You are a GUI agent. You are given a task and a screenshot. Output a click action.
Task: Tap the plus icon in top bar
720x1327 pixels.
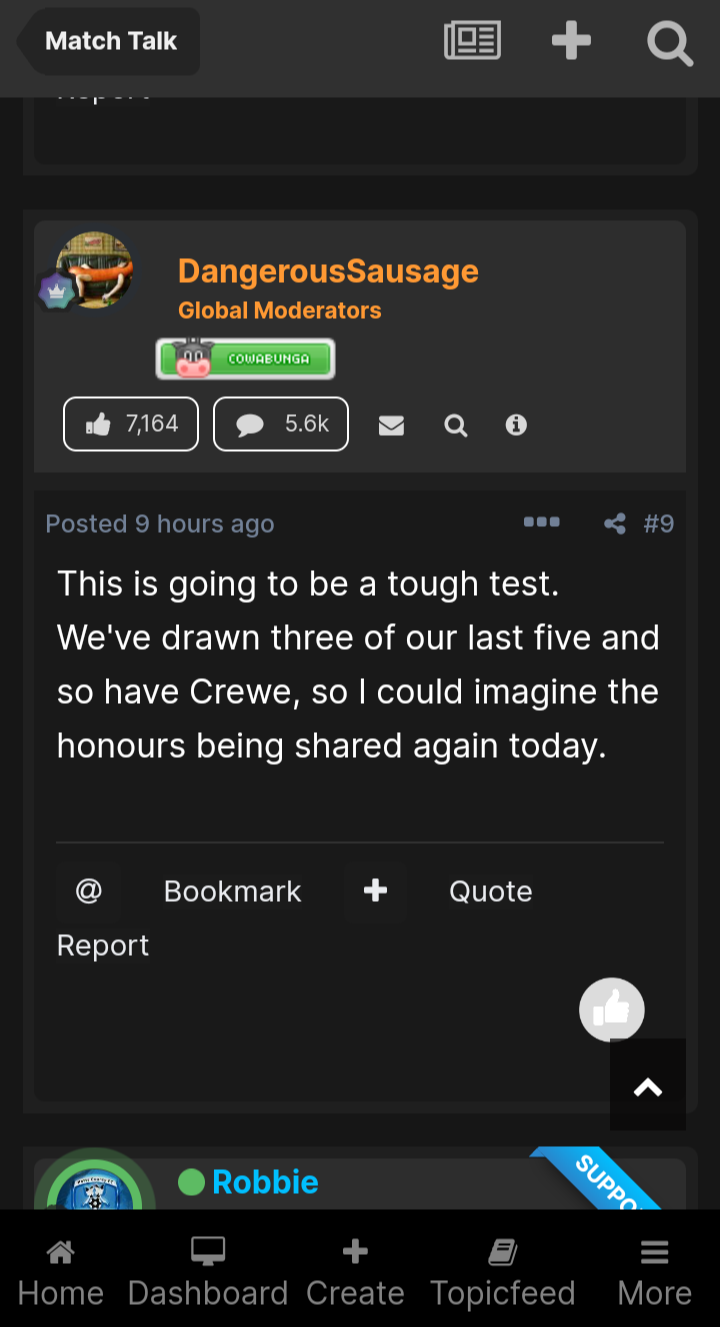click(571, 42)
